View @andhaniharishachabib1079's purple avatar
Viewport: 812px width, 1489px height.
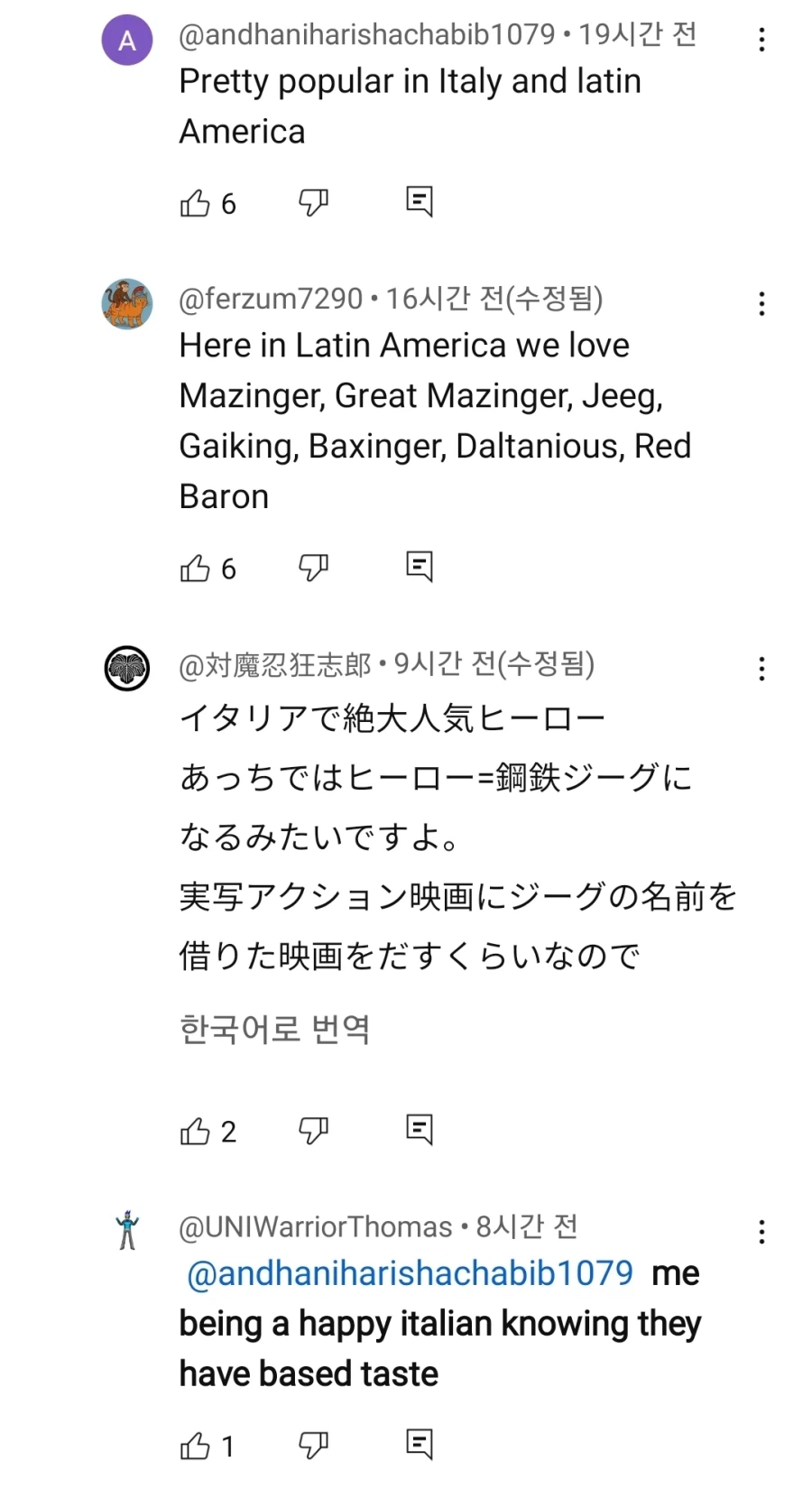(127, 41)
